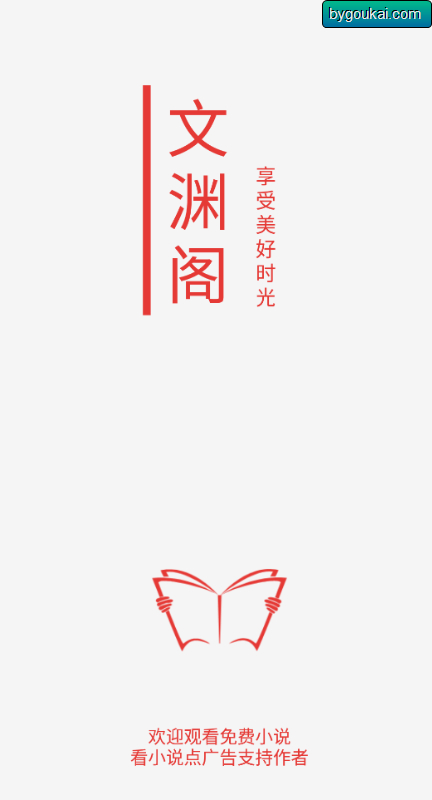Tap the bygoukai.com button

coord(377,14)
